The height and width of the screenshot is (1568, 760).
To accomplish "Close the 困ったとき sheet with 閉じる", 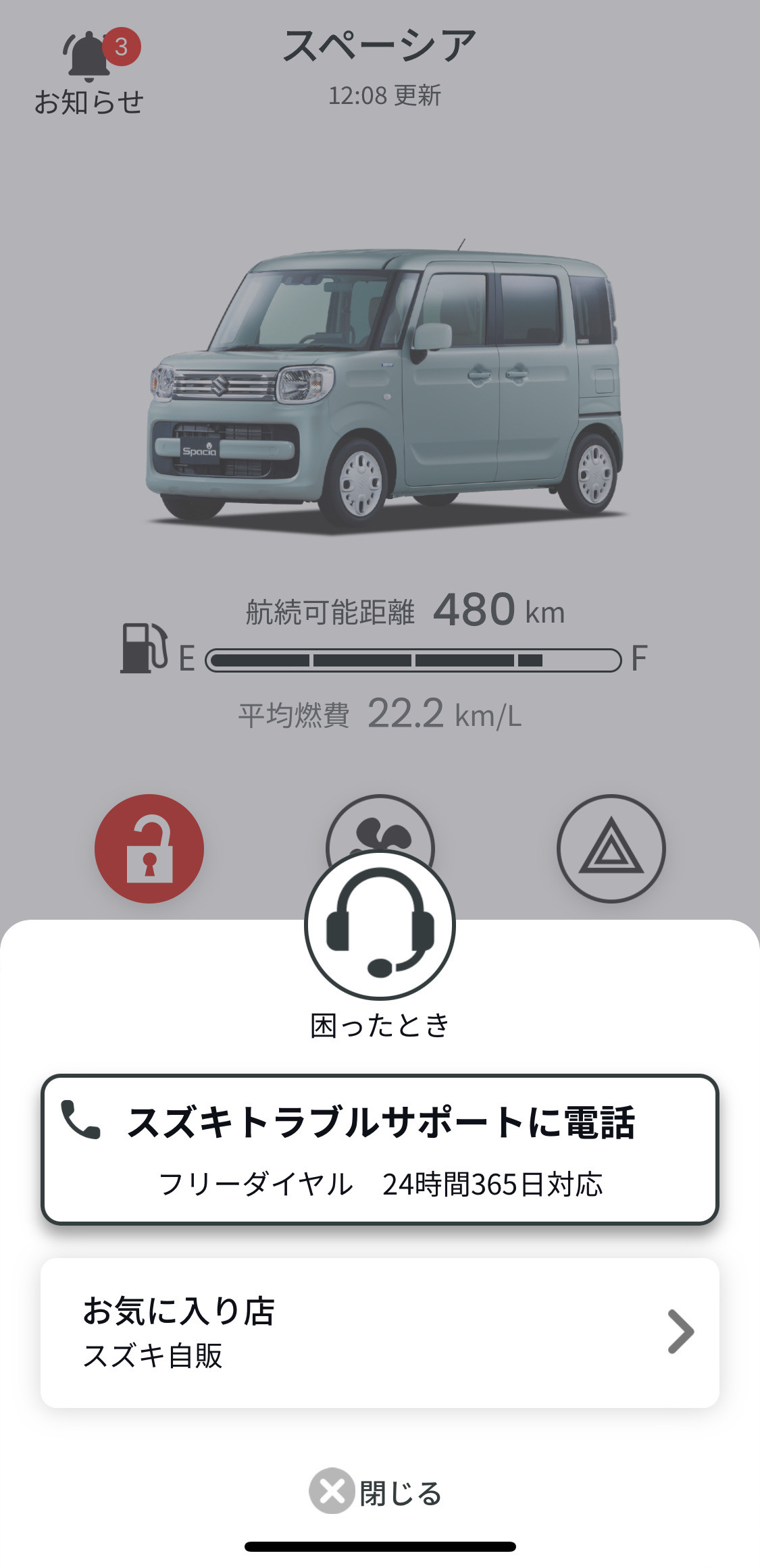I will (x=376, y=1492).
